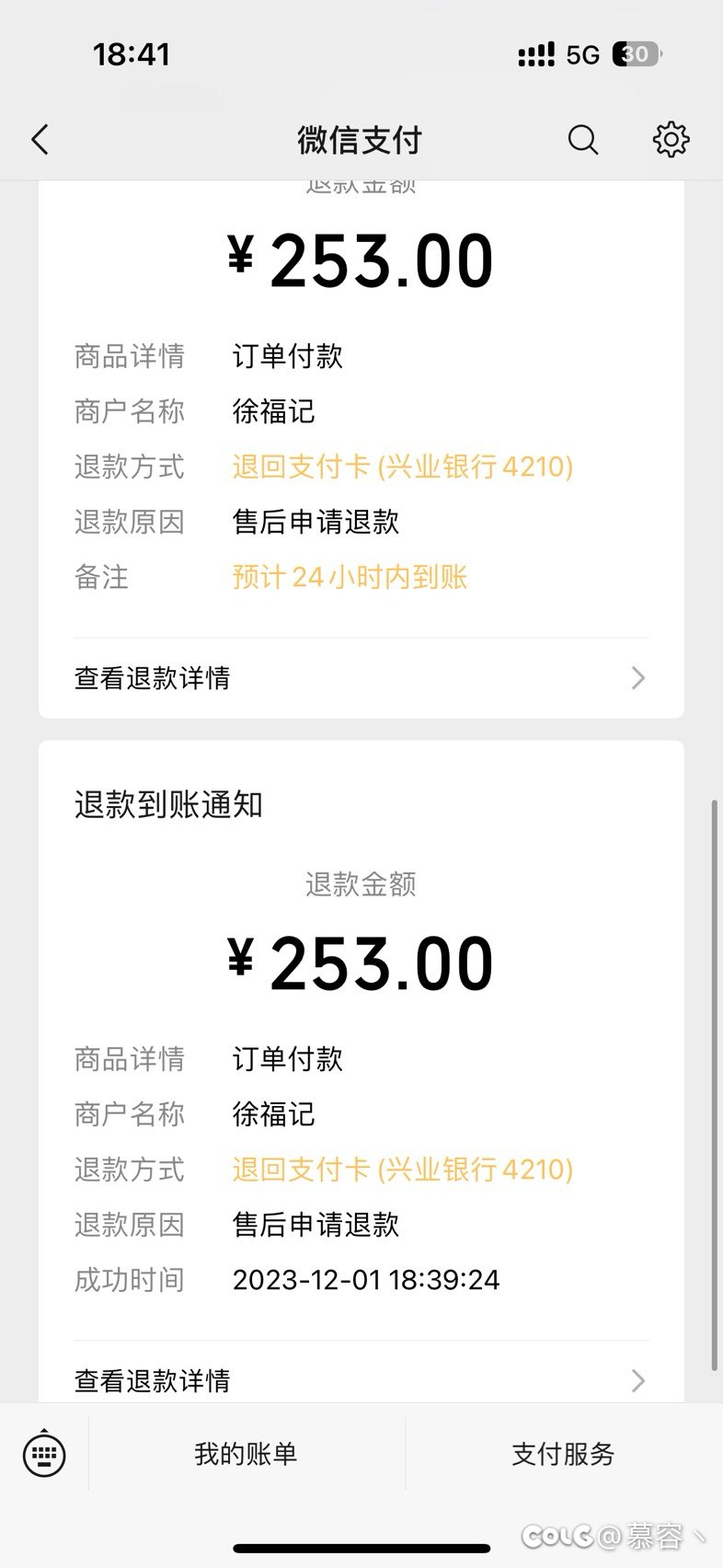
Task: Switch to keyboard input mode
Action: [x=44, y=1454]
